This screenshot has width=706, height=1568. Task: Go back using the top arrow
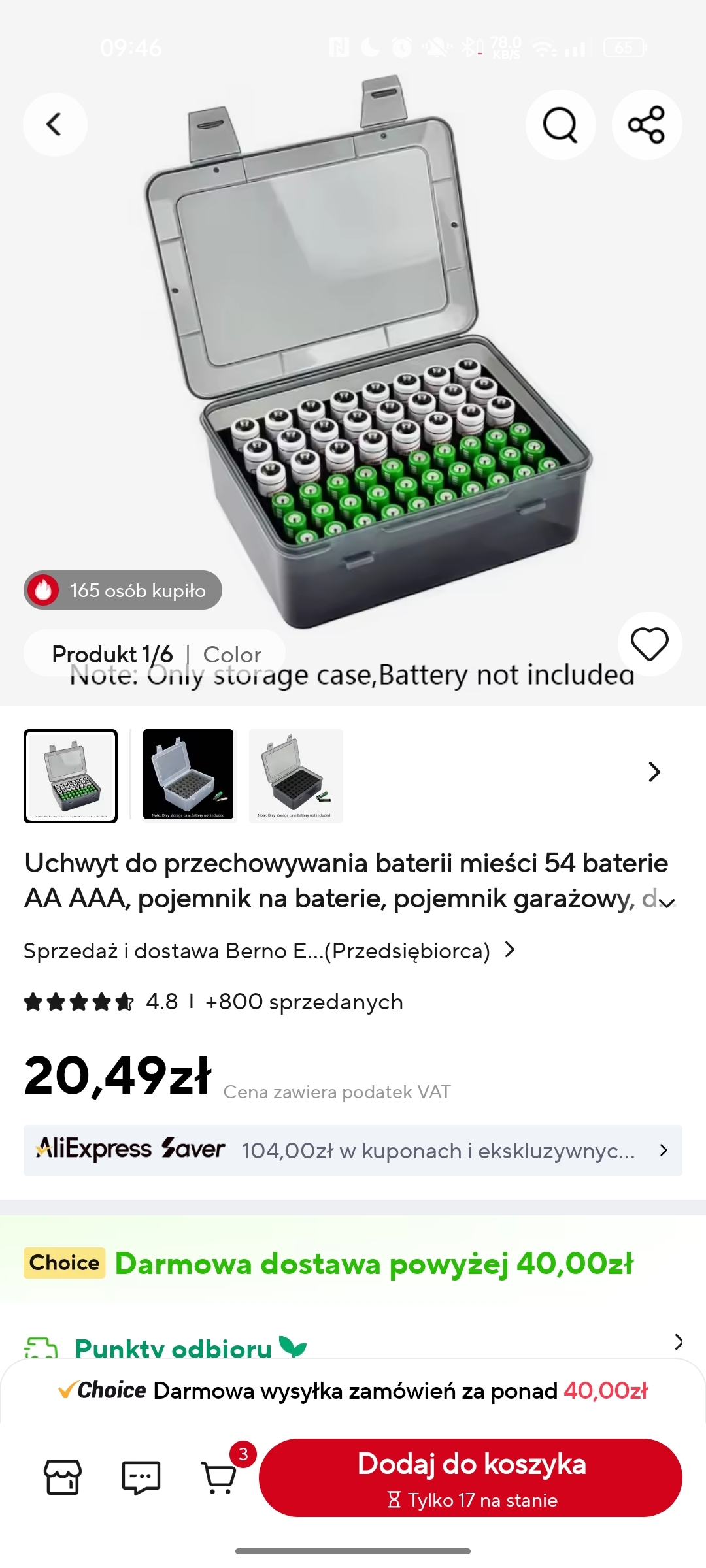(55, 124)
